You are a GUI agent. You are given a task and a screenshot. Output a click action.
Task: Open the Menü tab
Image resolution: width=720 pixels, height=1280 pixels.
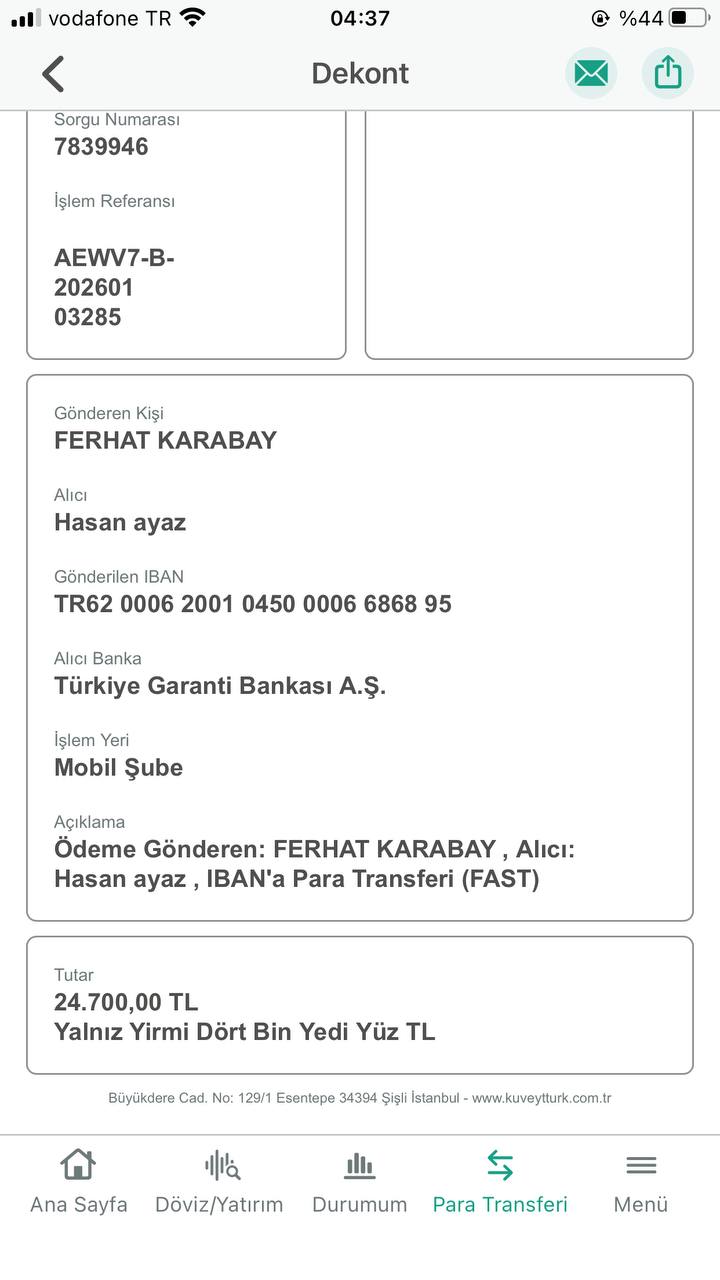pyautogui.click(x=641, y=1182)
